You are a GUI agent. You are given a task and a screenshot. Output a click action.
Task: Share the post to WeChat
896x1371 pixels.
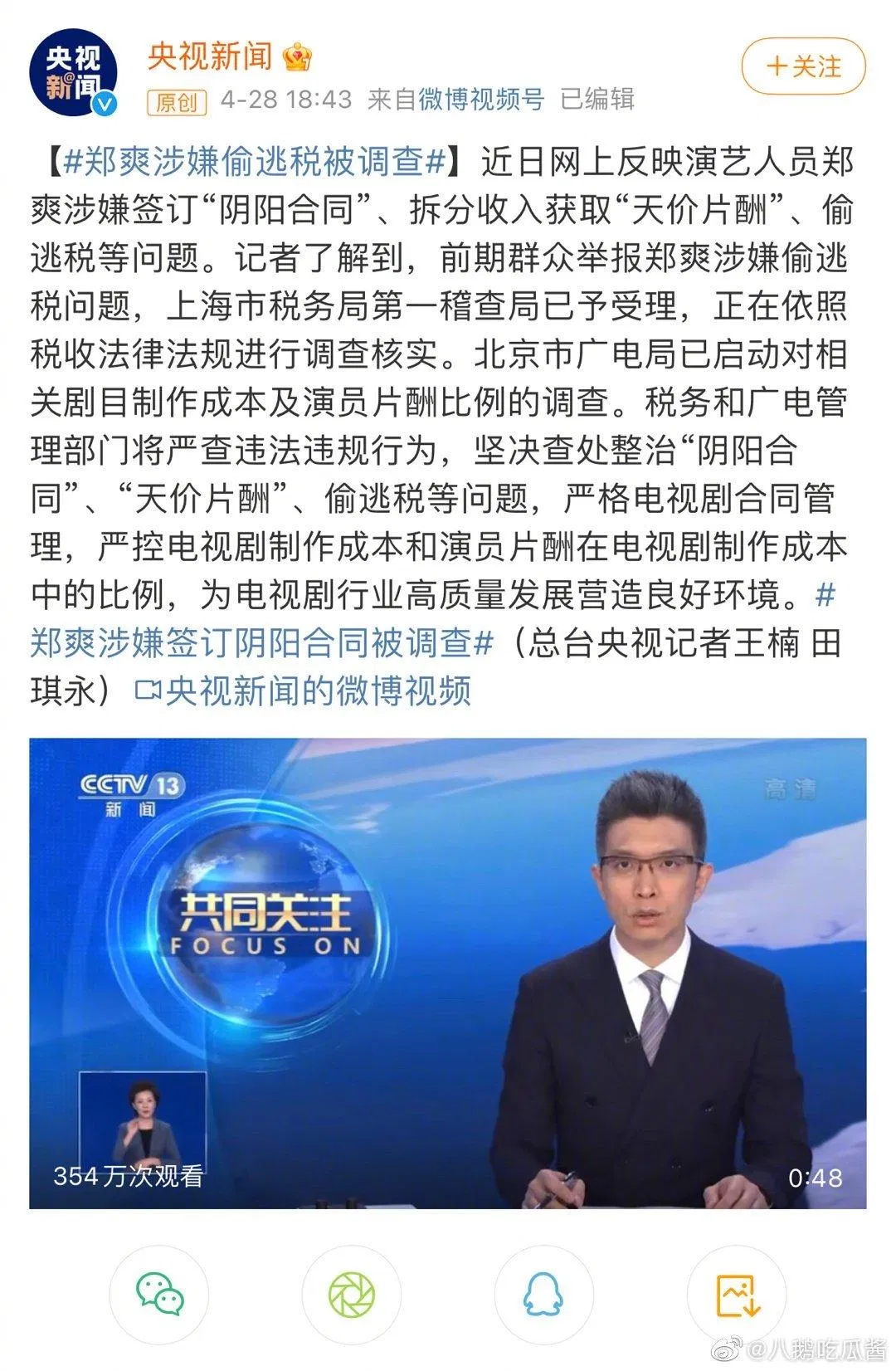pos(159,1295)
